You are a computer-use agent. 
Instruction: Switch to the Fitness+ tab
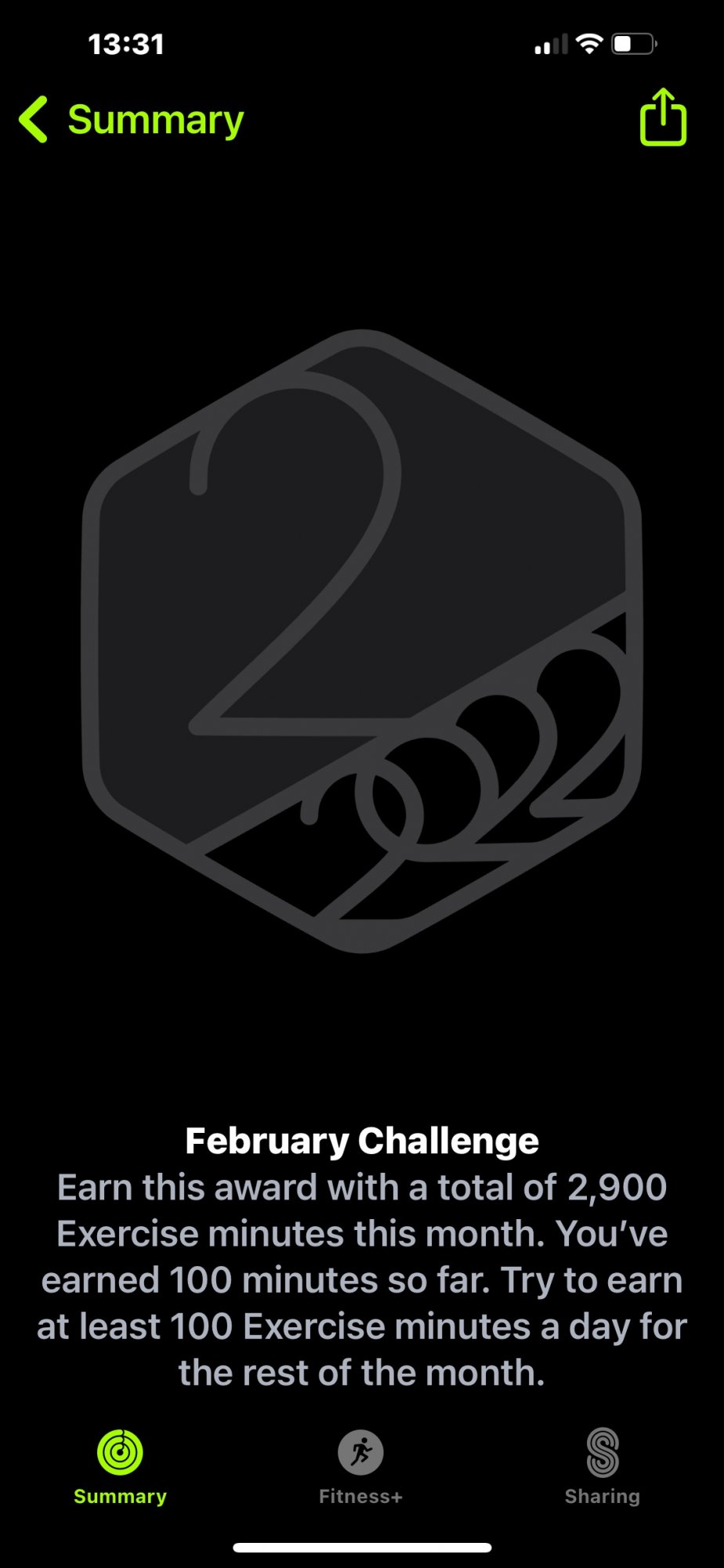click(x=360, y=1467)
